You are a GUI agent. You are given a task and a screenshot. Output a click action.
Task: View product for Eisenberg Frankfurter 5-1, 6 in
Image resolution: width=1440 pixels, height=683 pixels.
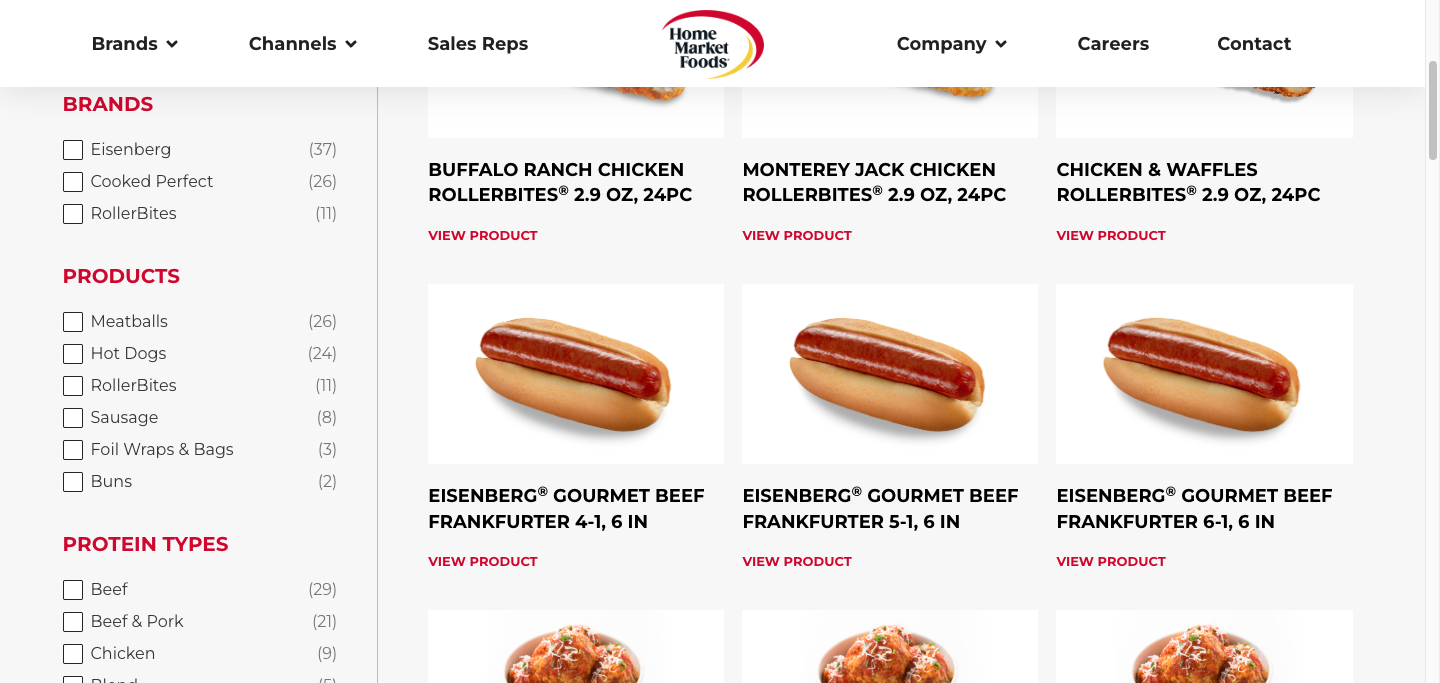[796, 562]
